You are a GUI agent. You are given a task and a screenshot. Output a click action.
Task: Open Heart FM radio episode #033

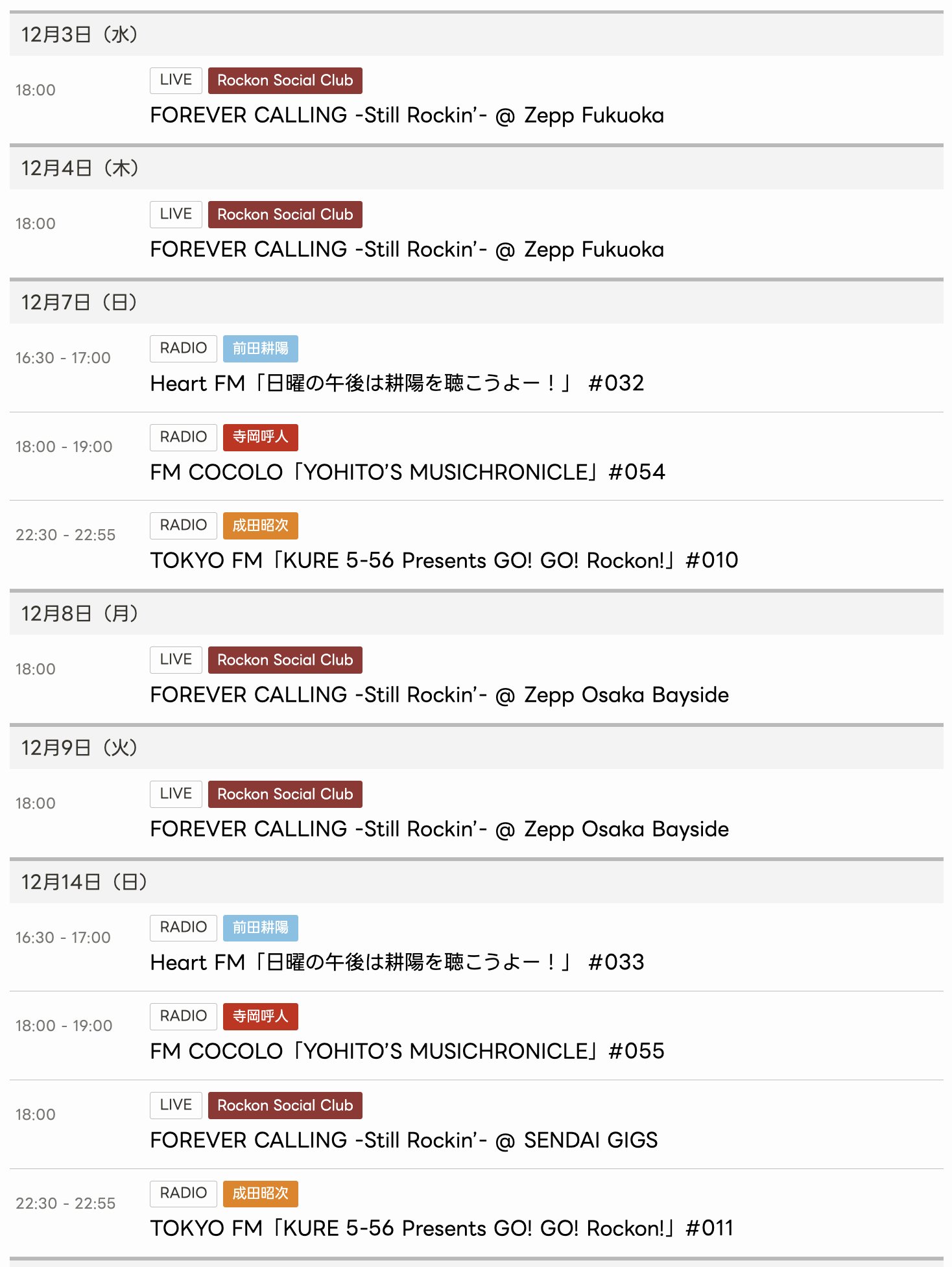tap(397, 962)
